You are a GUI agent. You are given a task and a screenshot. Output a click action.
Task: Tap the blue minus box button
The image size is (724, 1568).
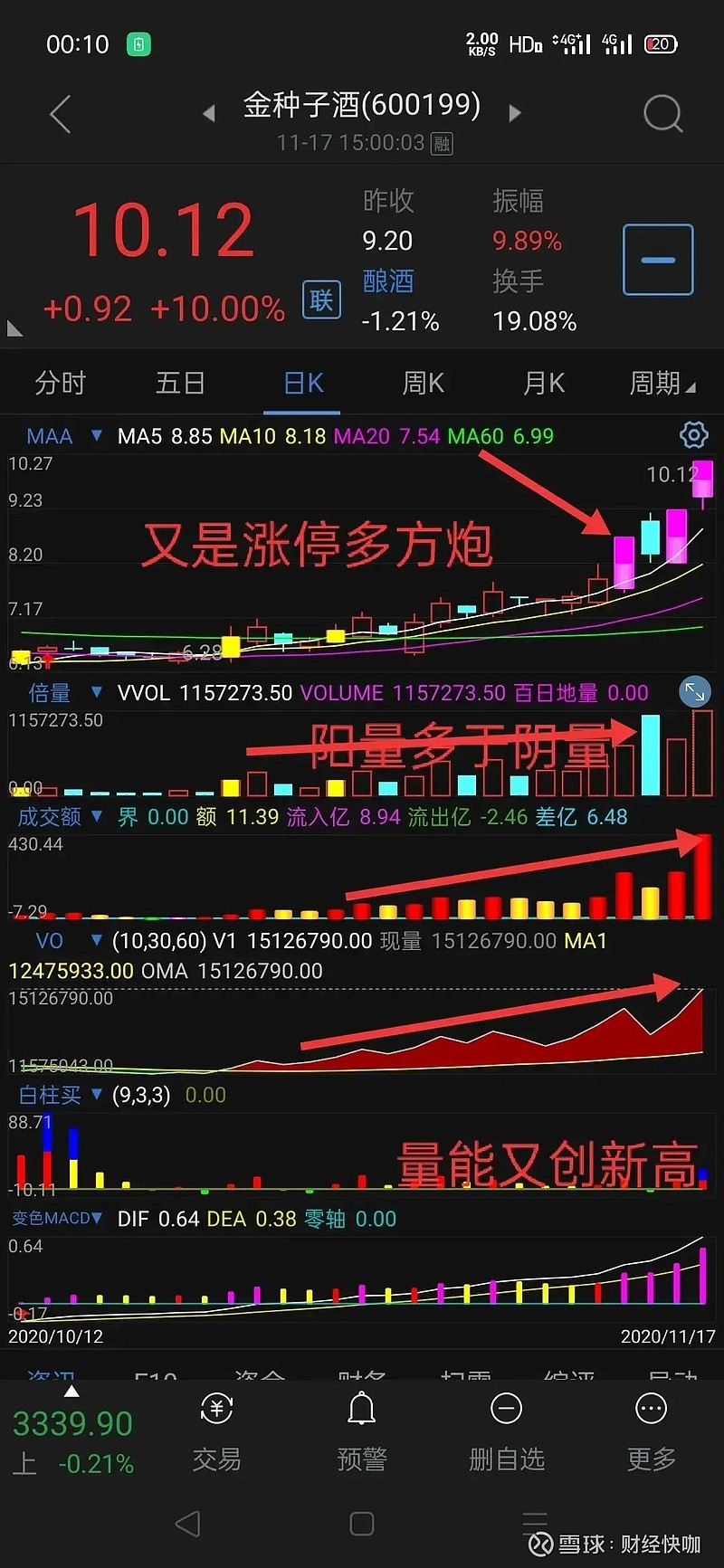coord(658,260)
